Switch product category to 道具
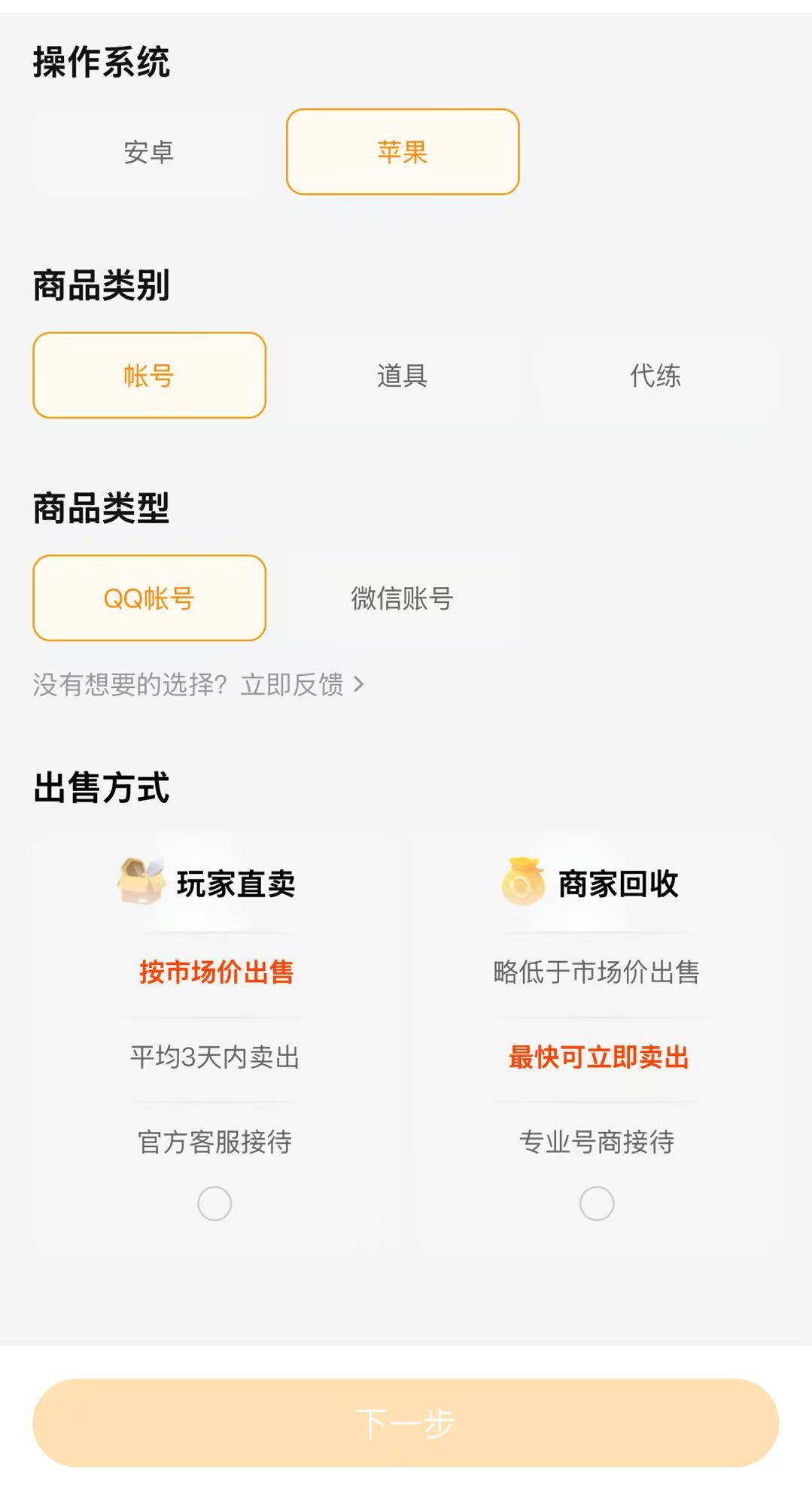The height and width of the screenshot is (1500, 812). click(403, 375)
